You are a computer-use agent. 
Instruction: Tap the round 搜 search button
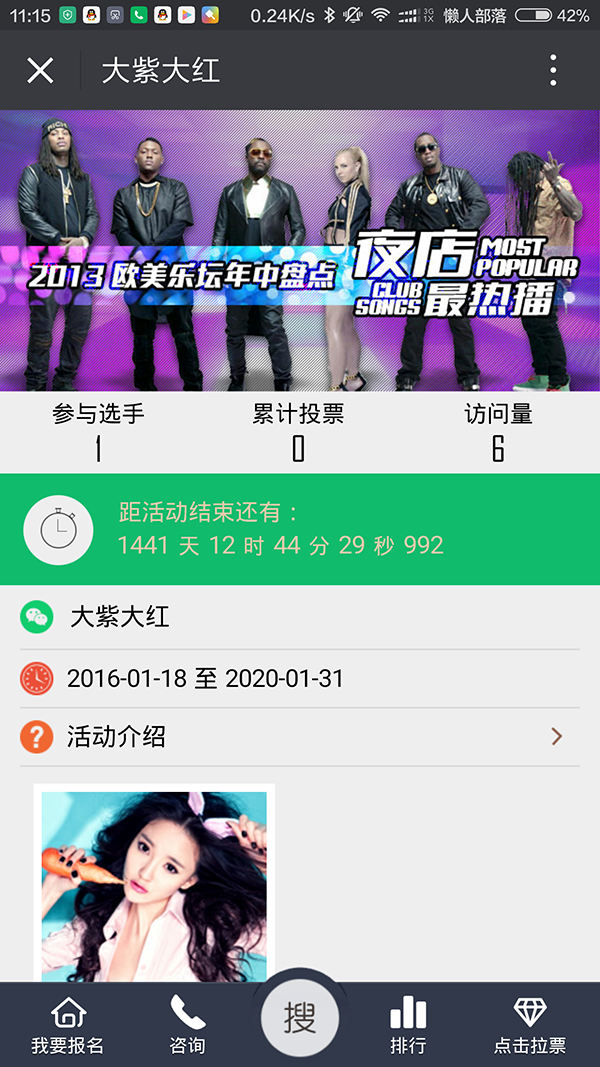point(300,1018)
